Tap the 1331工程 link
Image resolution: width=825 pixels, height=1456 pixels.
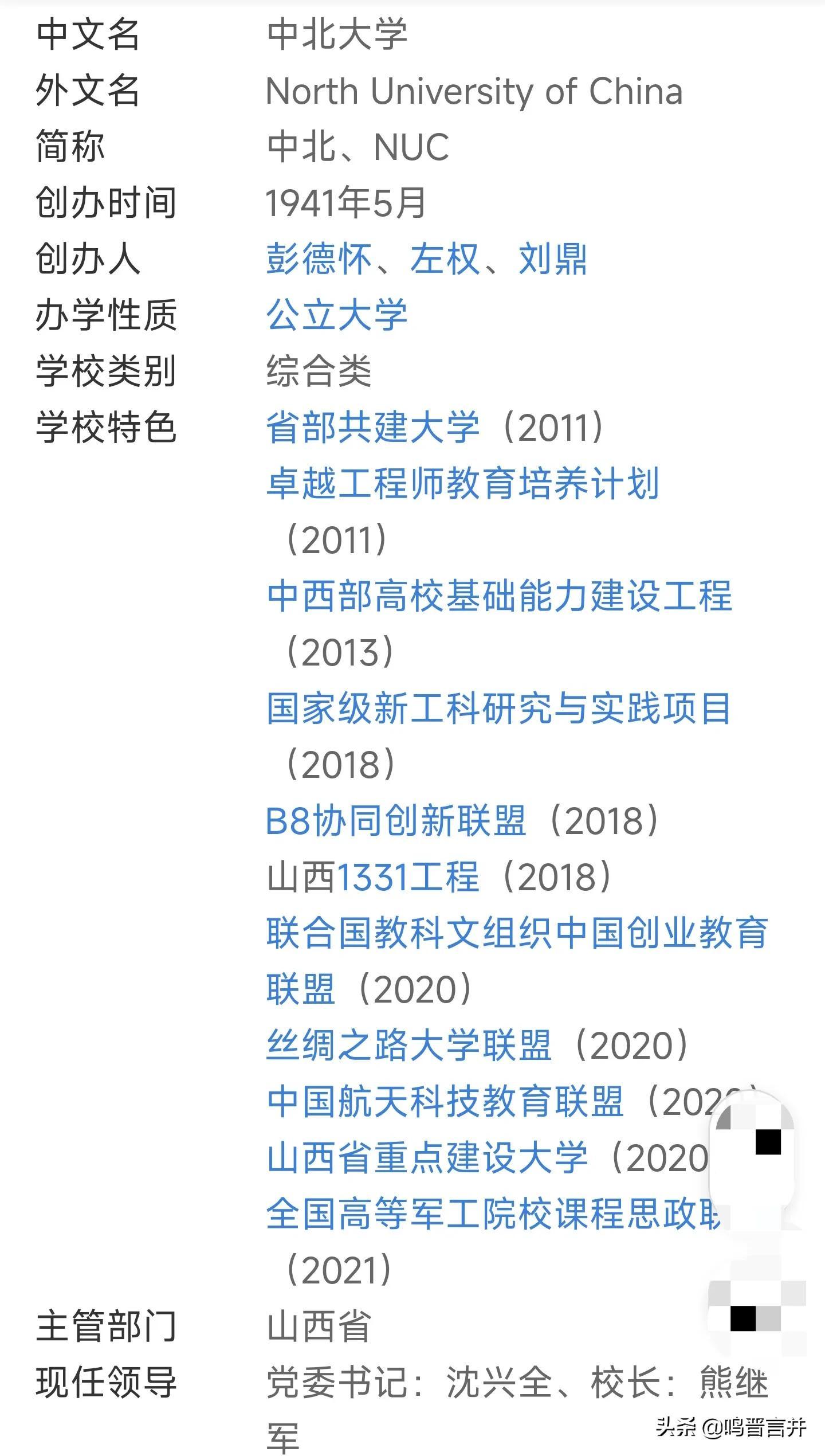[407, 877]
